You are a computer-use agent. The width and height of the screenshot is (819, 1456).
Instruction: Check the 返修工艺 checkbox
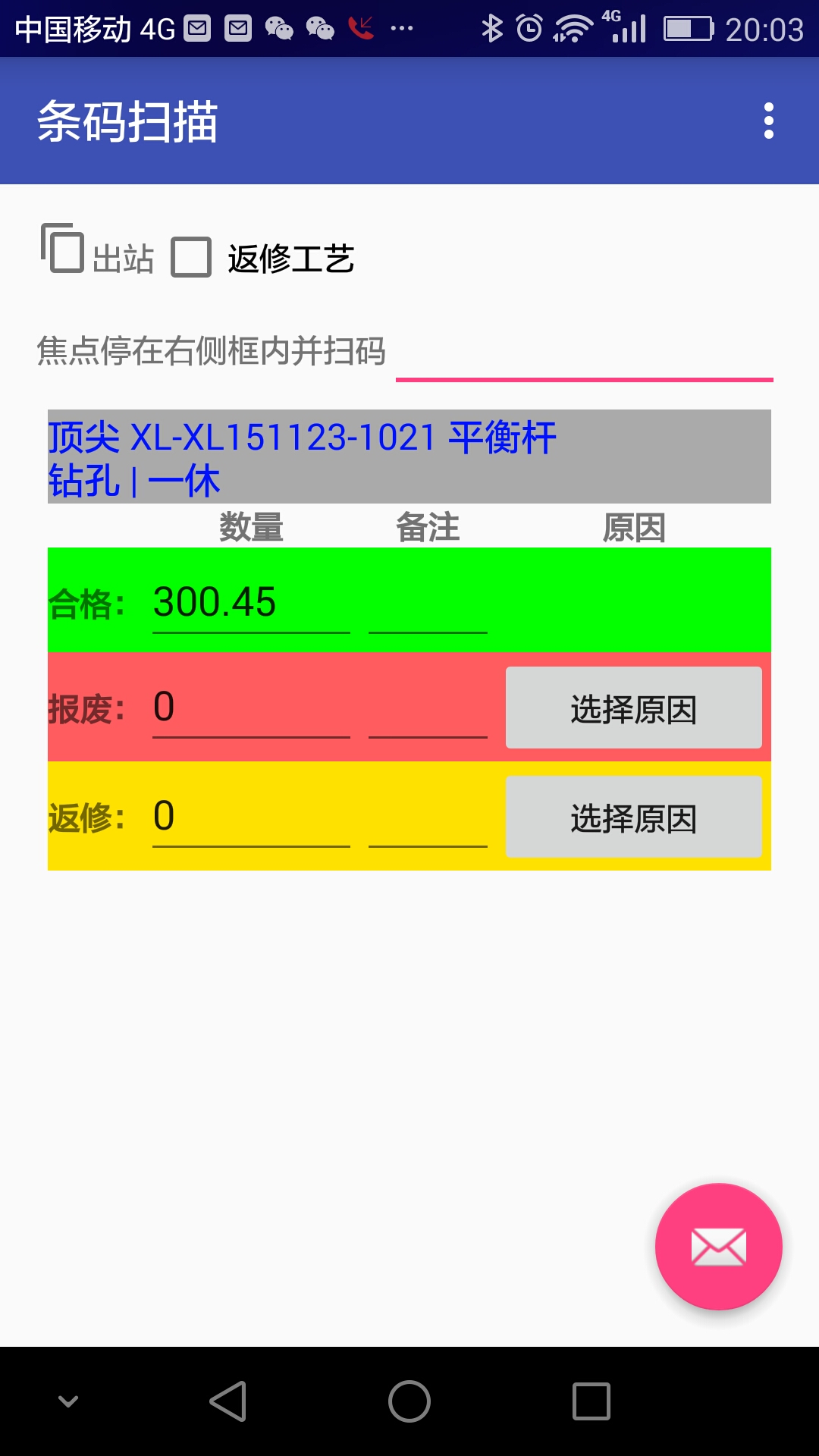click(x=191, y=257)
